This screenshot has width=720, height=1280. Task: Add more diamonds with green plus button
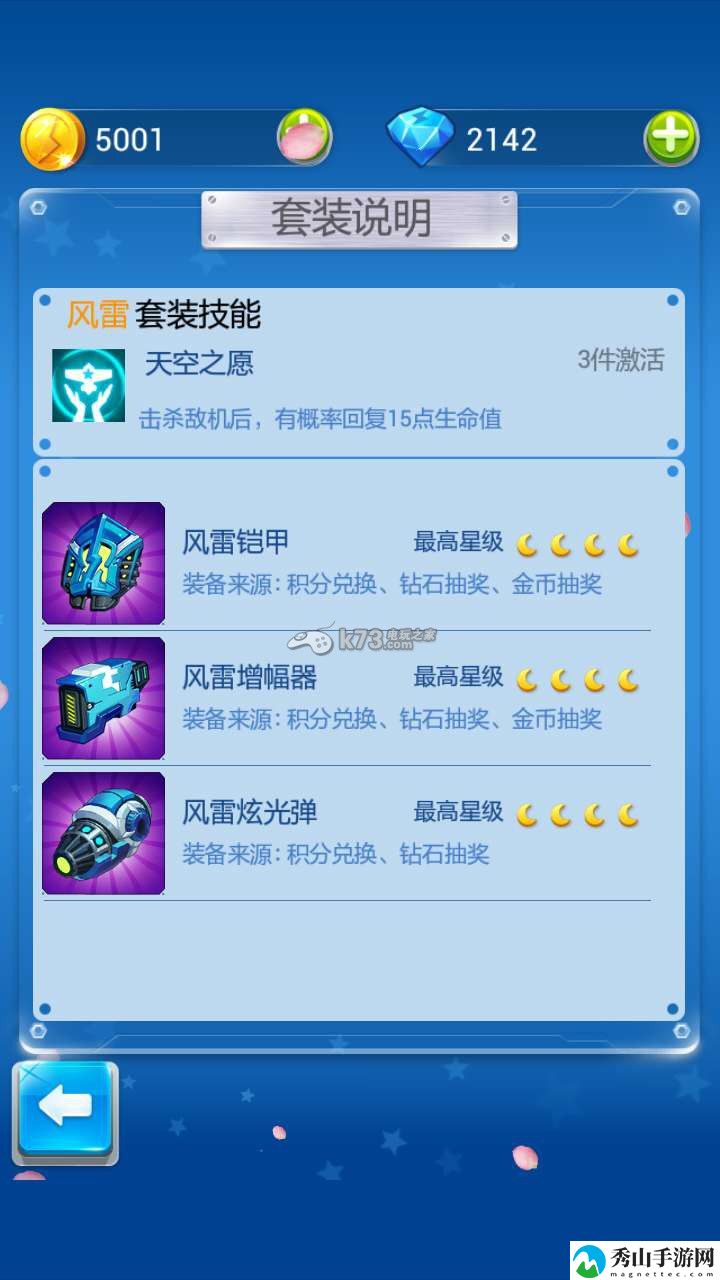point(671,138)
